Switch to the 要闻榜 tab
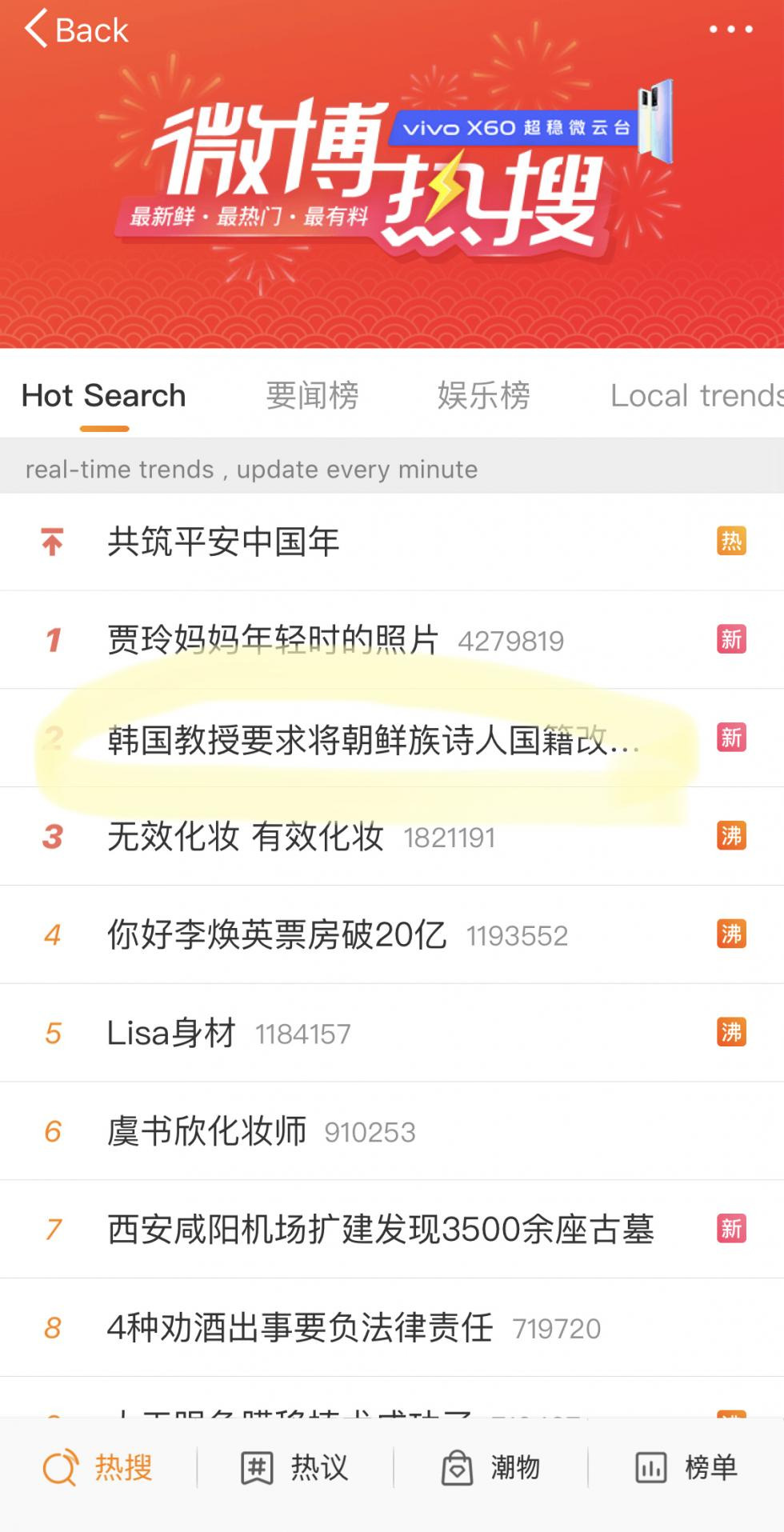 (312, 395)
